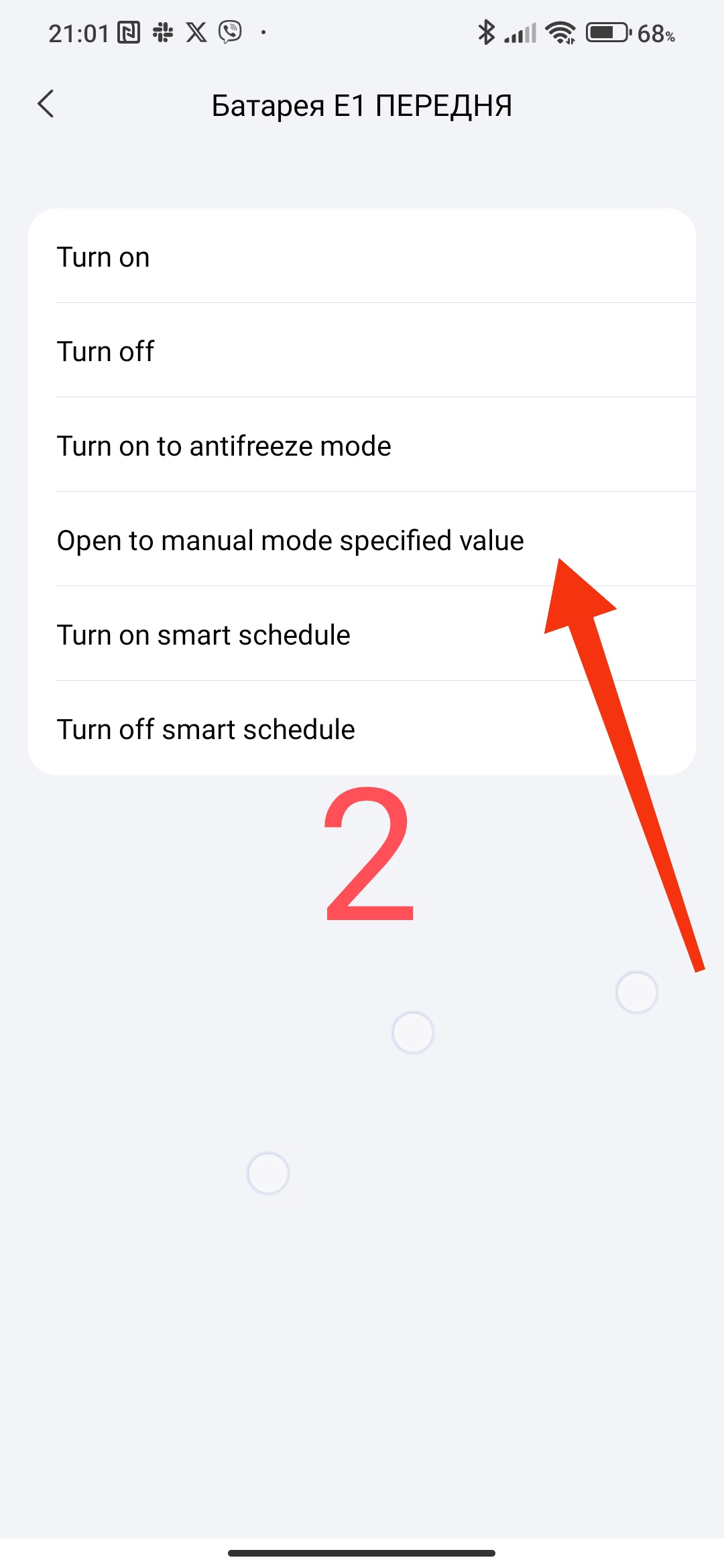724x1568 pixels.
Task: Choose Turn on smart schedule
Action: coord(362,635)
